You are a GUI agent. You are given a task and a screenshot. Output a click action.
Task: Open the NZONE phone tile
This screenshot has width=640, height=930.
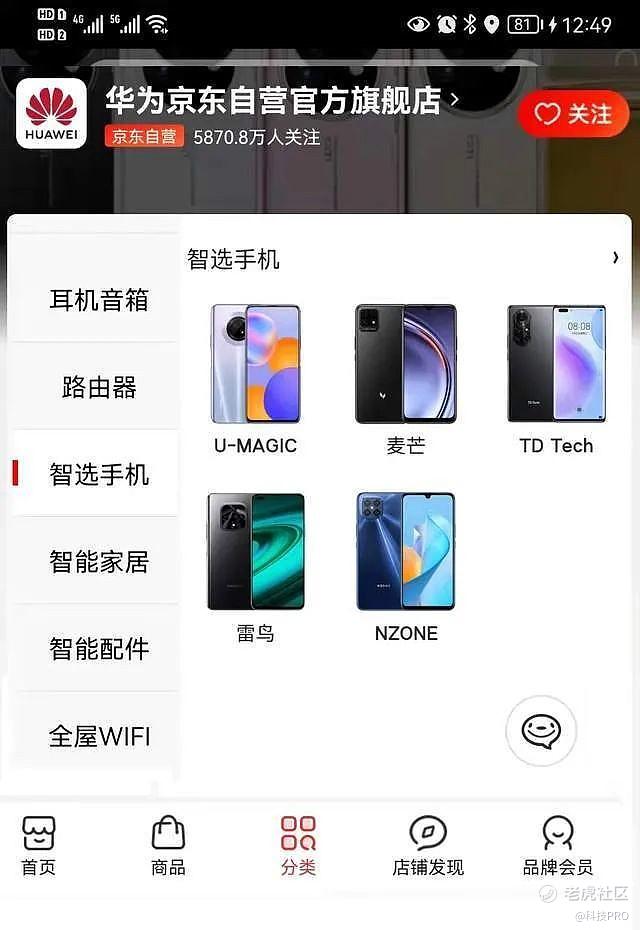coord(406,568)
